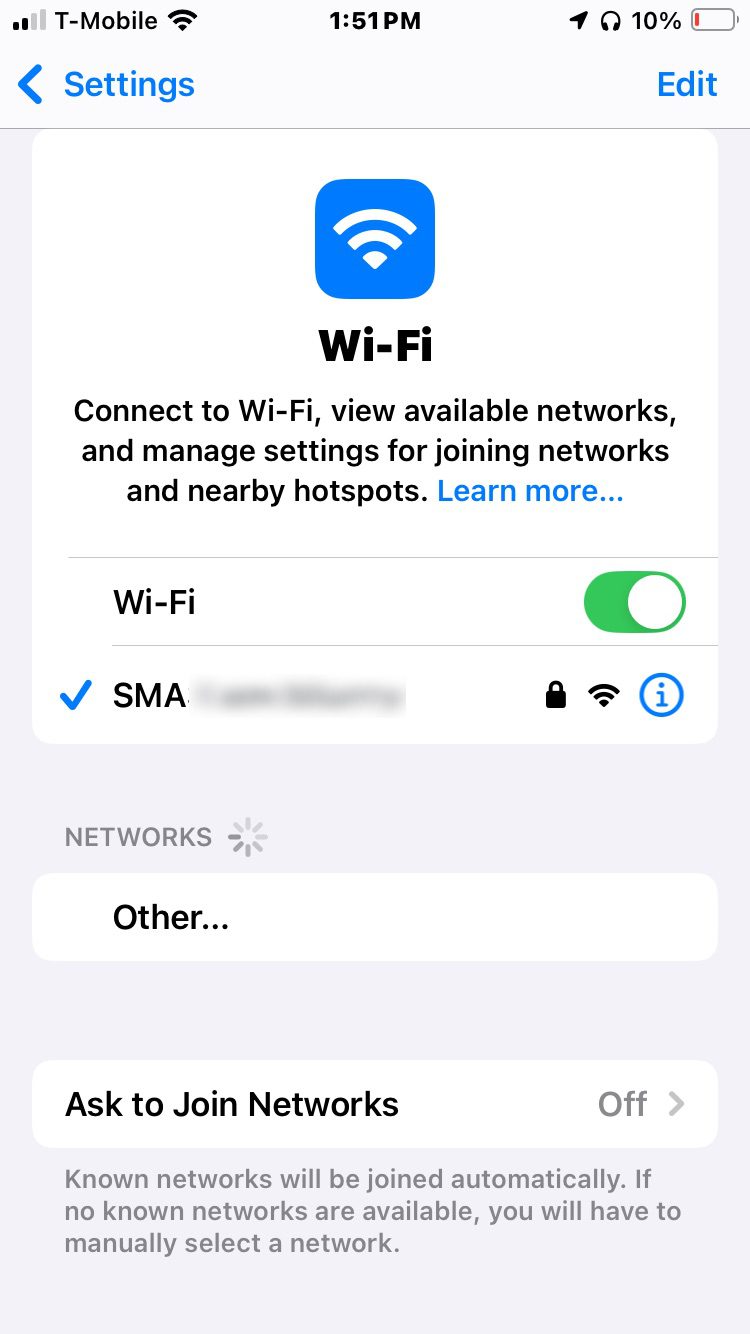Go back to Settings
This screenshot has width=750, height=1334.
[106, 85]
